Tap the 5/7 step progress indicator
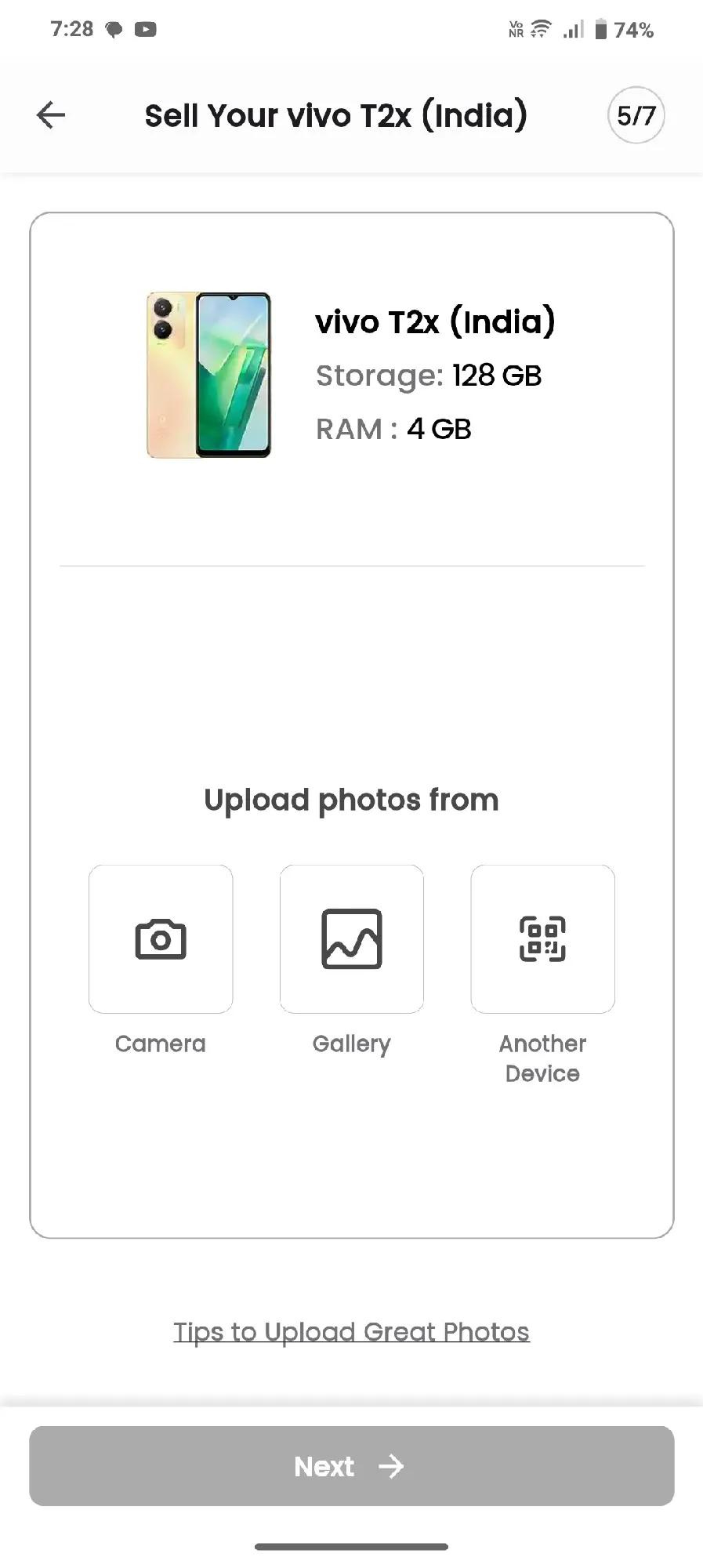 (x=636, y=114)
